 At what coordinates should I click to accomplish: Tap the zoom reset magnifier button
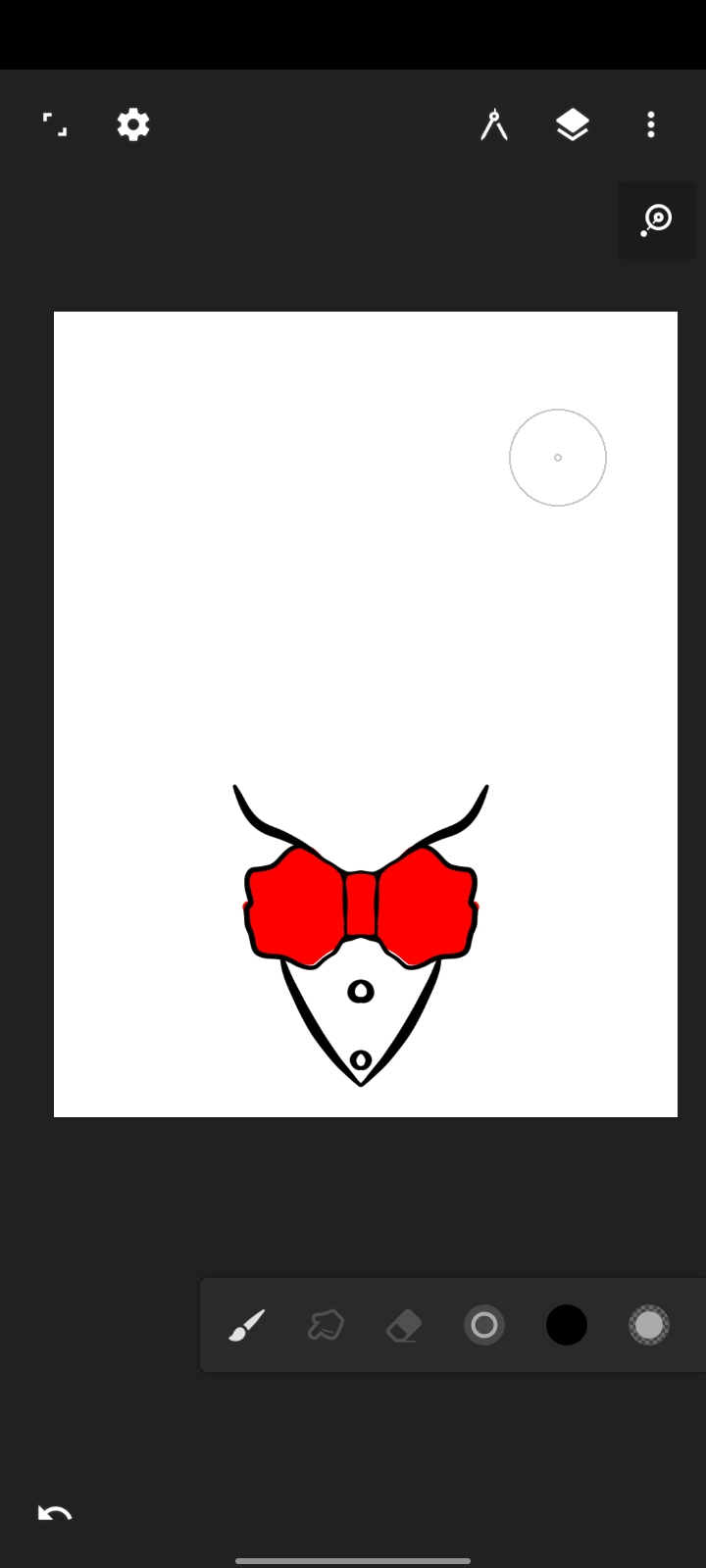[x=656, y=220]
